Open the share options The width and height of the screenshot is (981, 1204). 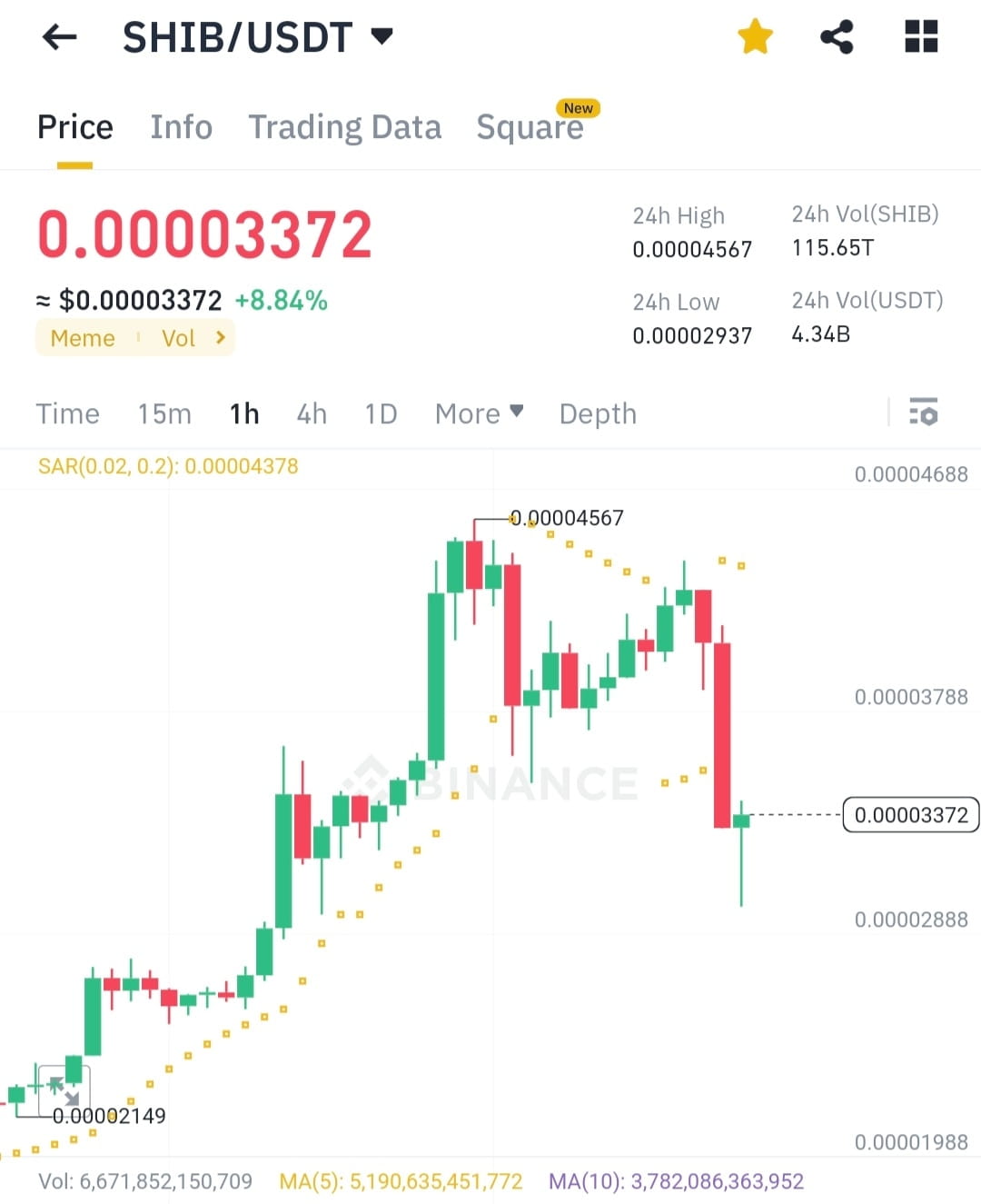[x=837, y=36]
